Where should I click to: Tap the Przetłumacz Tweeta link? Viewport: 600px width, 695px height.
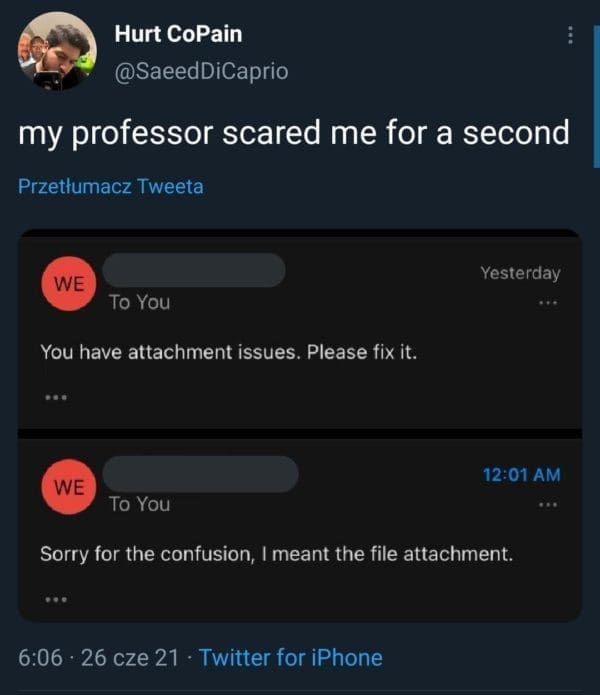[x=110, y=186]
